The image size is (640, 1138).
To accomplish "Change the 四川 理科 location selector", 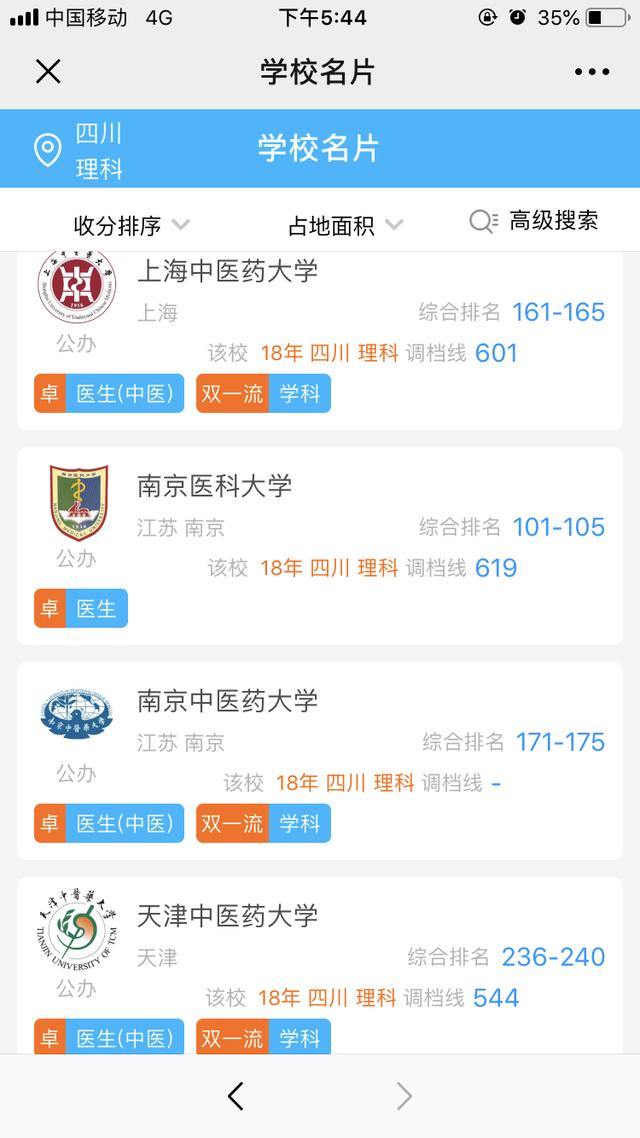I will click(79, 150).
